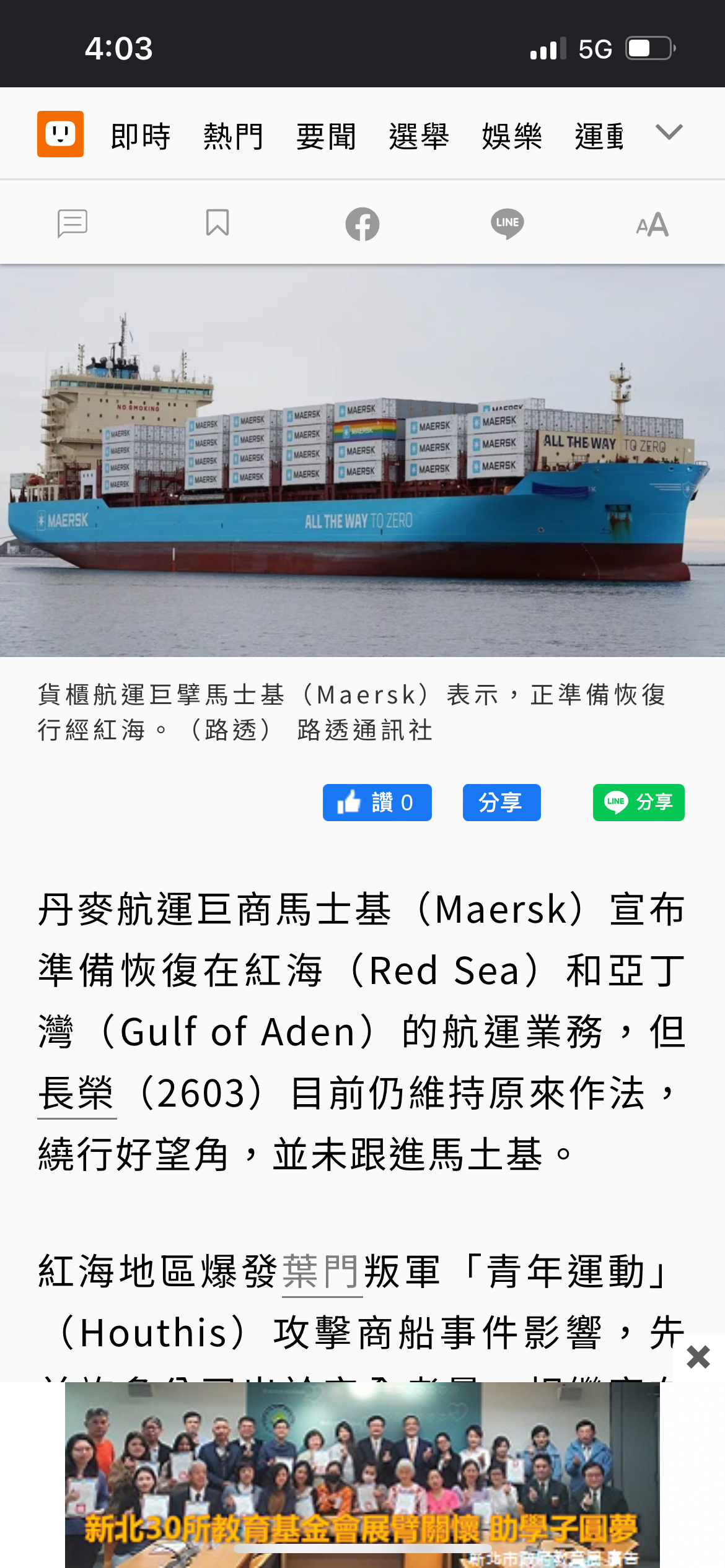Share article via Facebook toolbar icon

click(362, 224)
